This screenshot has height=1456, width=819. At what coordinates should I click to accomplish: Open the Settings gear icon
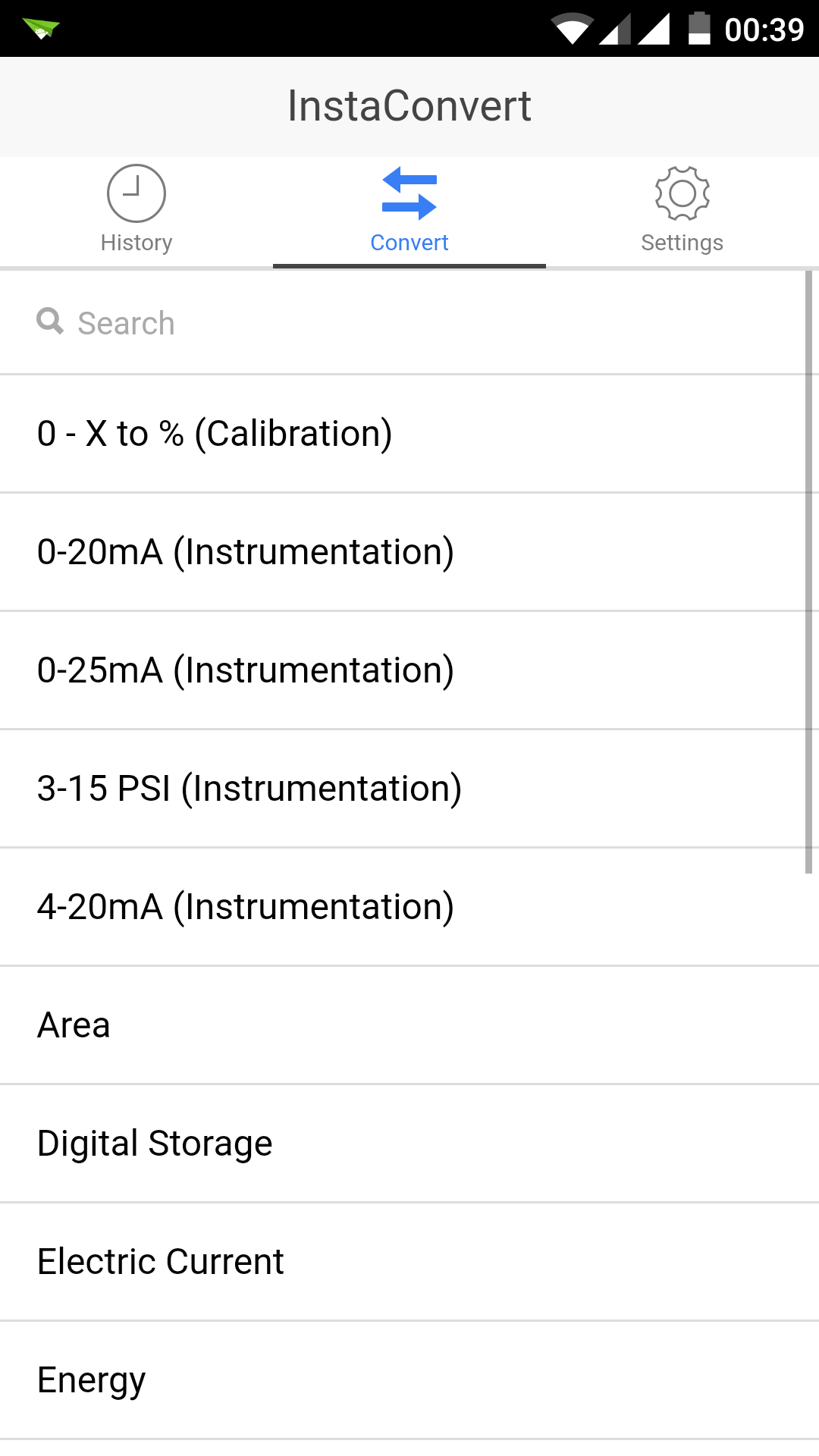pos(681,193)
